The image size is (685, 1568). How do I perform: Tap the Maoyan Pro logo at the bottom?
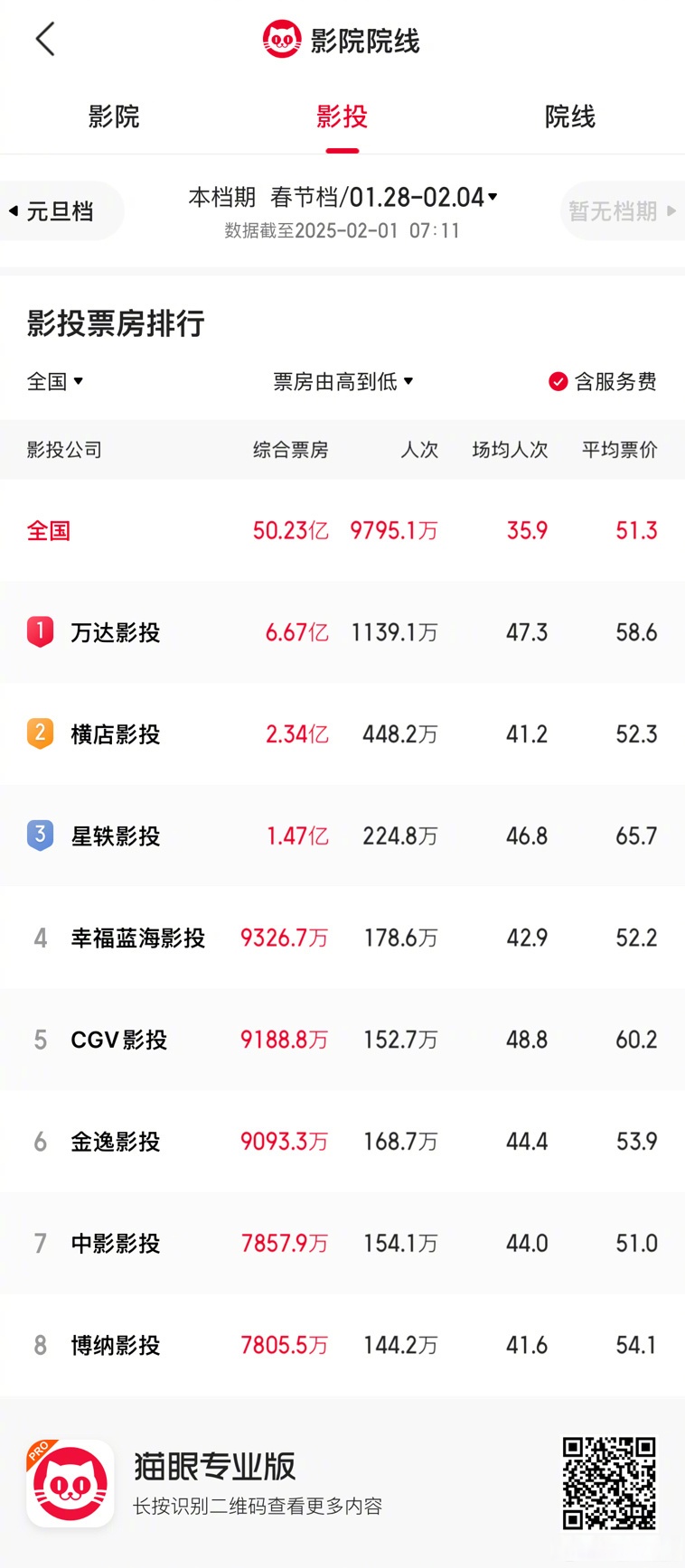[70, 1481]
